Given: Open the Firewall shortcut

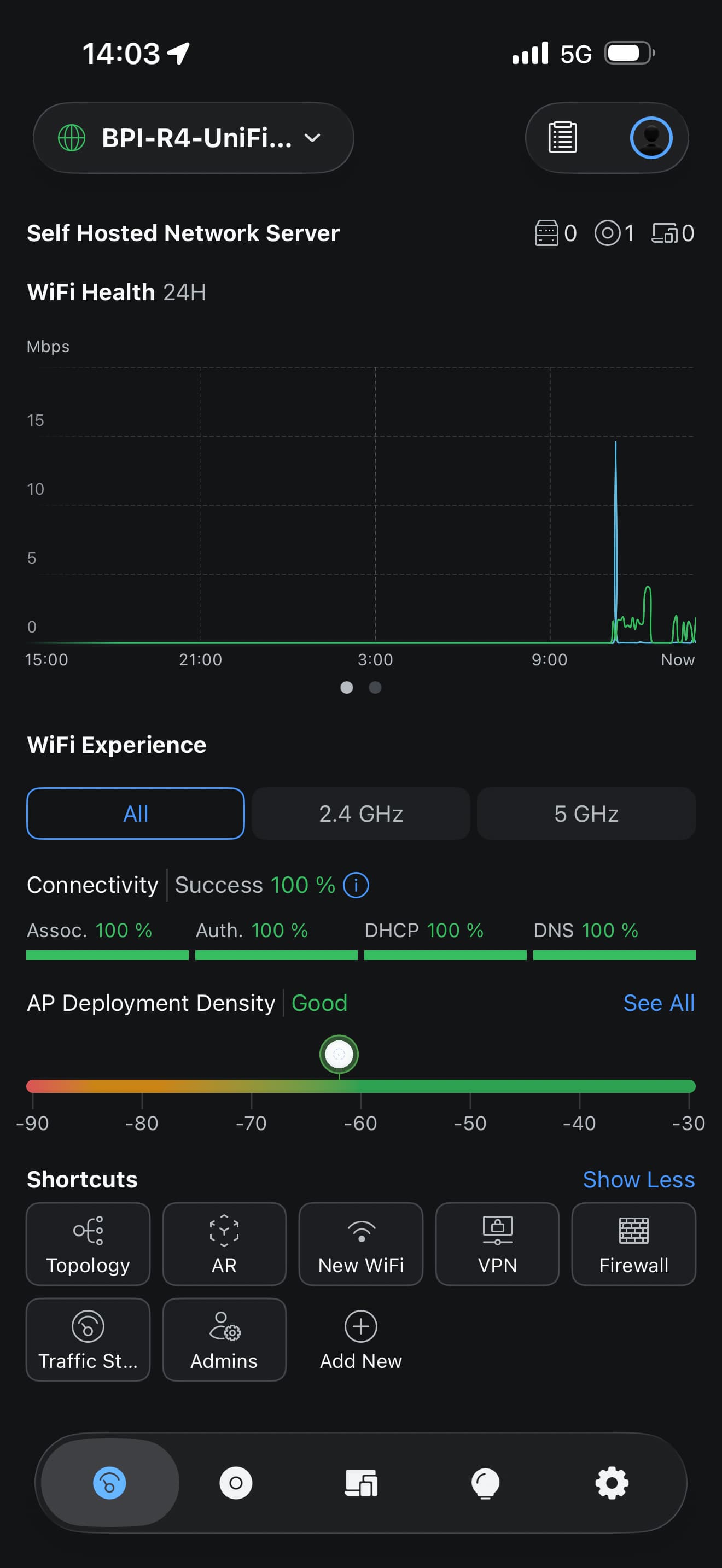Looking at the screenshot, I should (633, 1244).
